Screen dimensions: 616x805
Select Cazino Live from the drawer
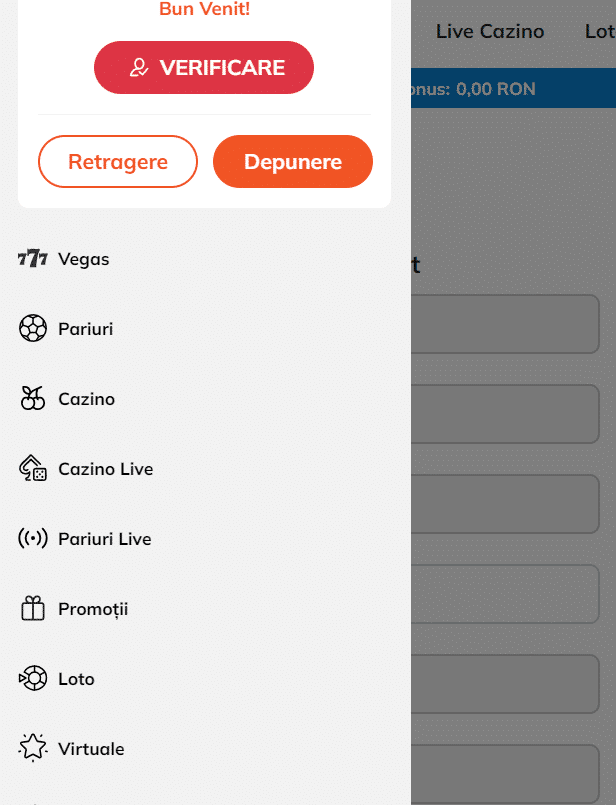105,469
